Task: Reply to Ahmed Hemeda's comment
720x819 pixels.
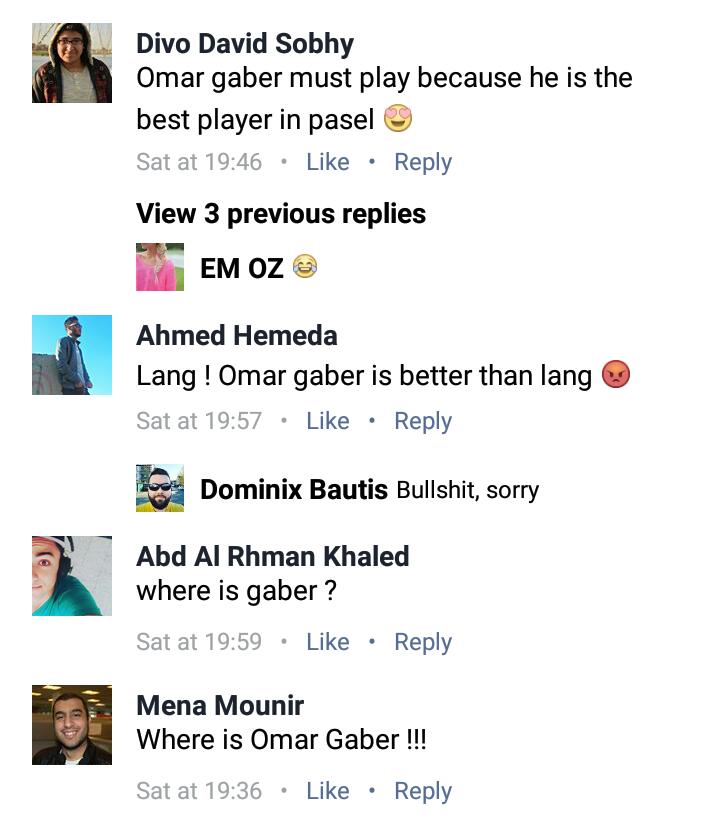Action: click(422, 421)
